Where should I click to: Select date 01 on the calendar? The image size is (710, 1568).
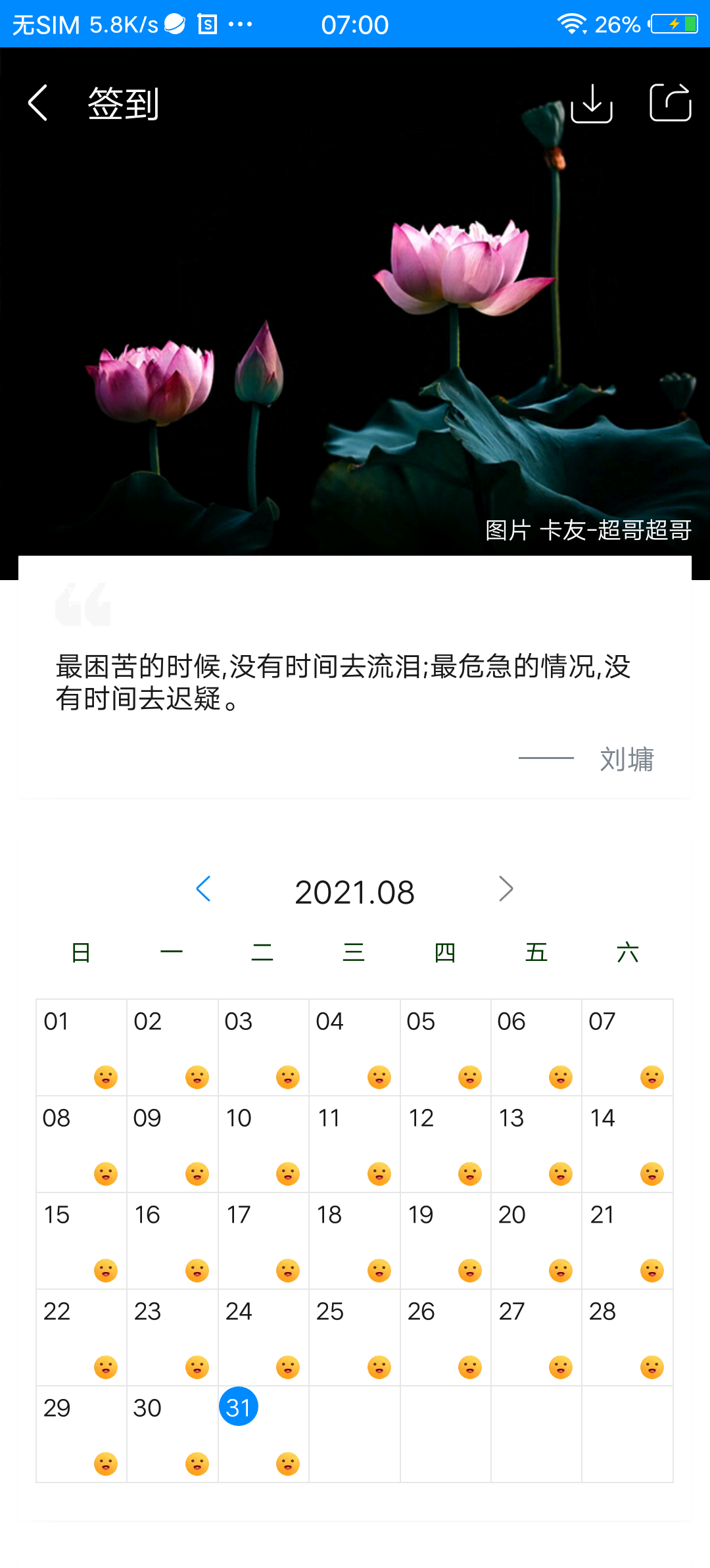(x=81, y=1047)
